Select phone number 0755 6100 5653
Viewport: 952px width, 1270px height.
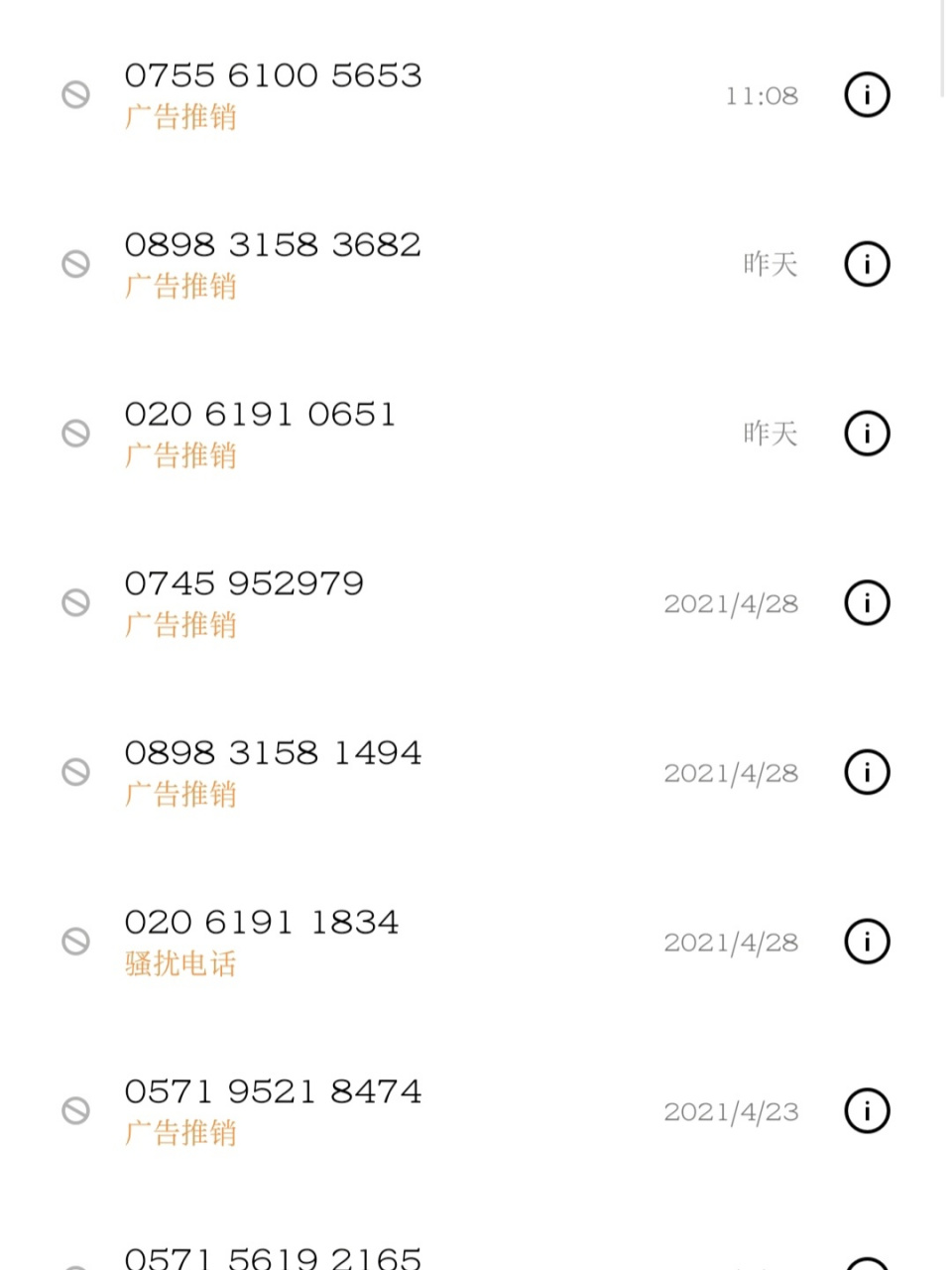click(273, 75)
